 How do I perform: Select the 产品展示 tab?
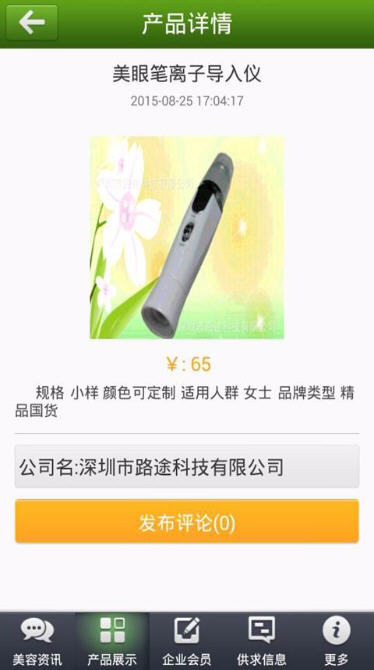tap(112, 641)
